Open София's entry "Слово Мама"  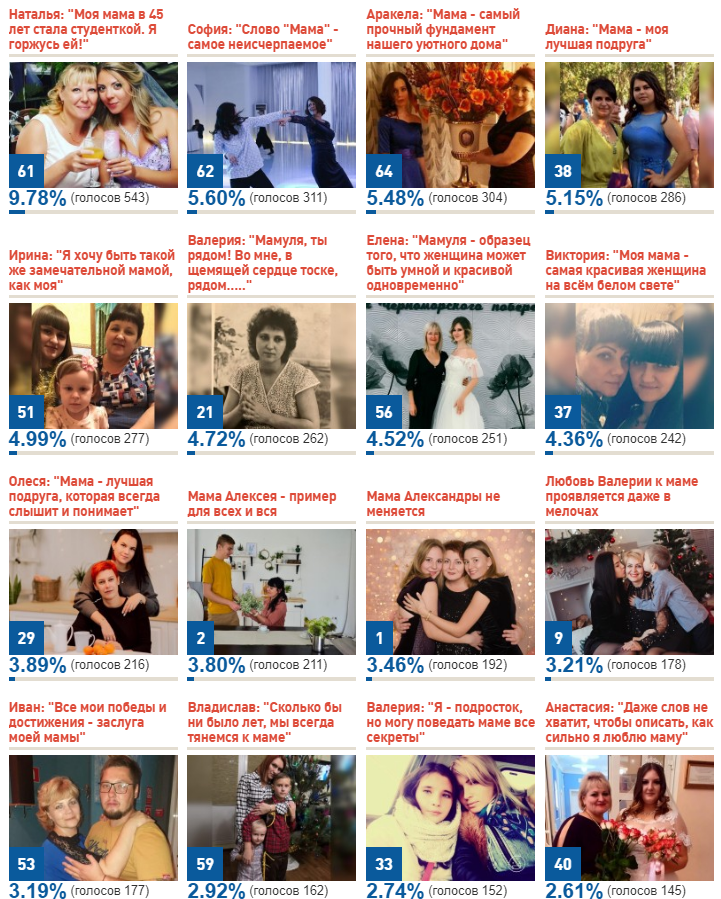click(263, 37)
